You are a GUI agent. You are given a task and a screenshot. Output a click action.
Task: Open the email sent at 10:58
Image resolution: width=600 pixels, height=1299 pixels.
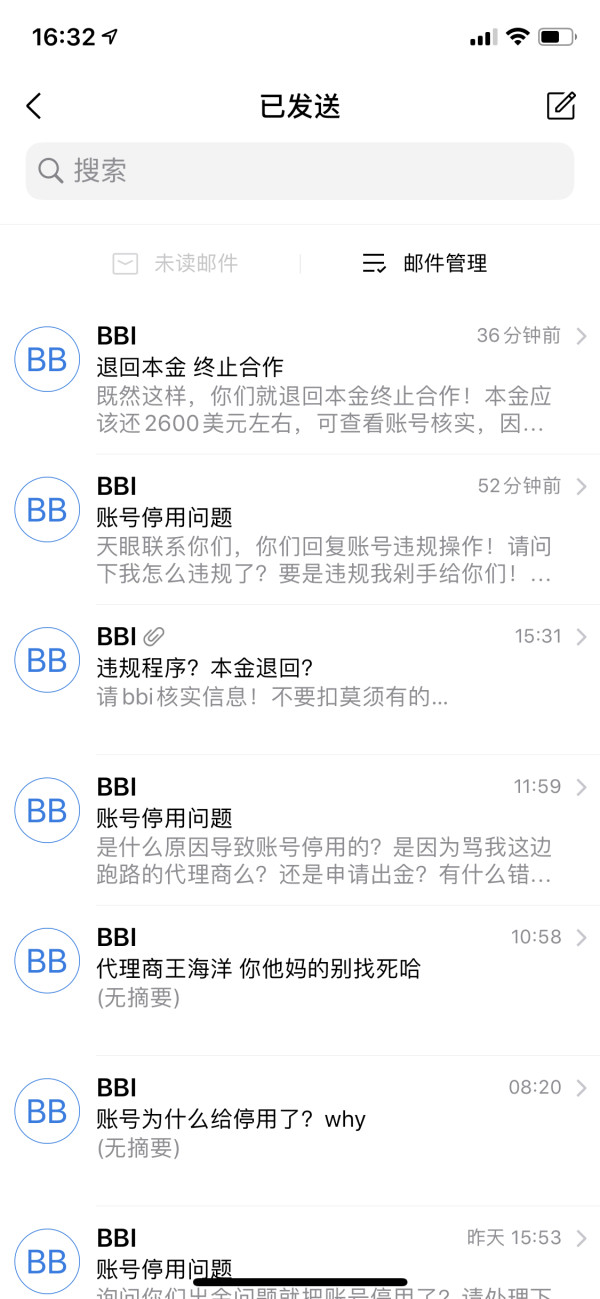point(300,981)
